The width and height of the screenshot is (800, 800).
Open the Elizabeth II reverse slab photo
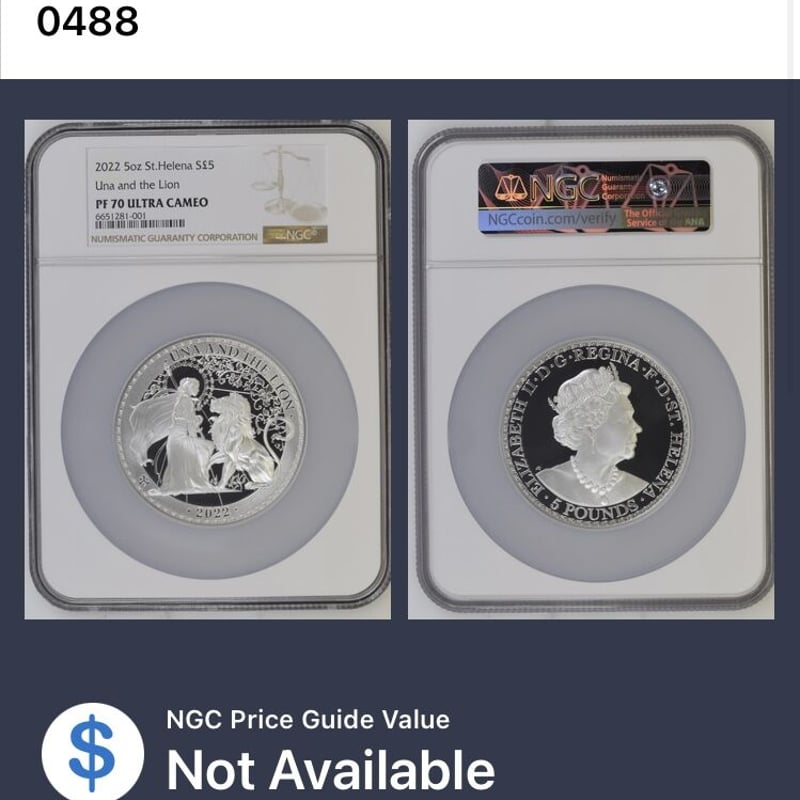(592, 368)
